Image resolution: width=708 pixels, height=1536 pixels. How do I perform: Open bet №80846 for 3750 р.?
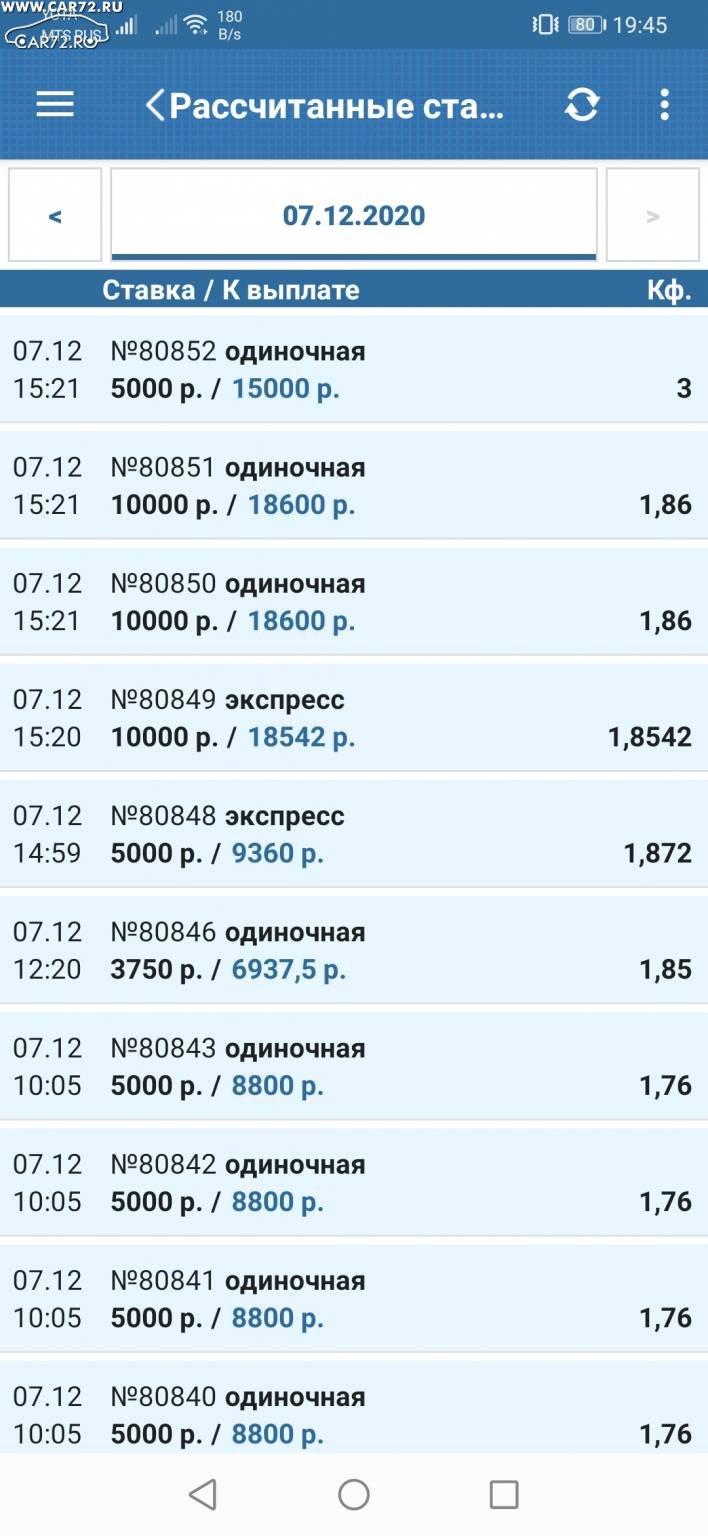[354, 950]
